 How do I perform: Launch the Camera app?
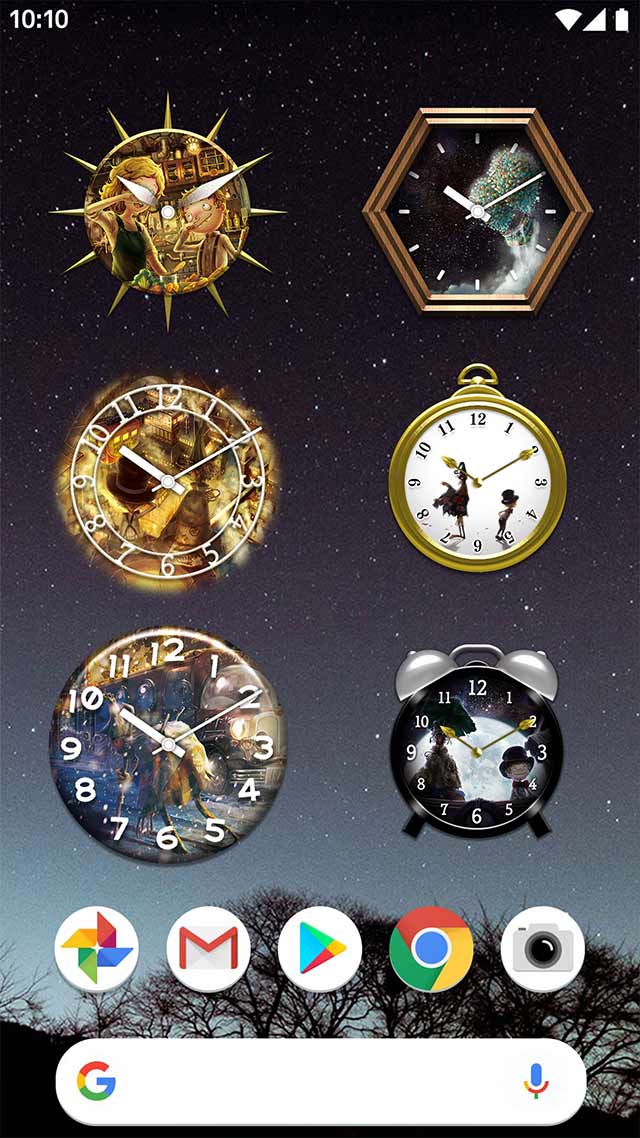coord(542,948)
